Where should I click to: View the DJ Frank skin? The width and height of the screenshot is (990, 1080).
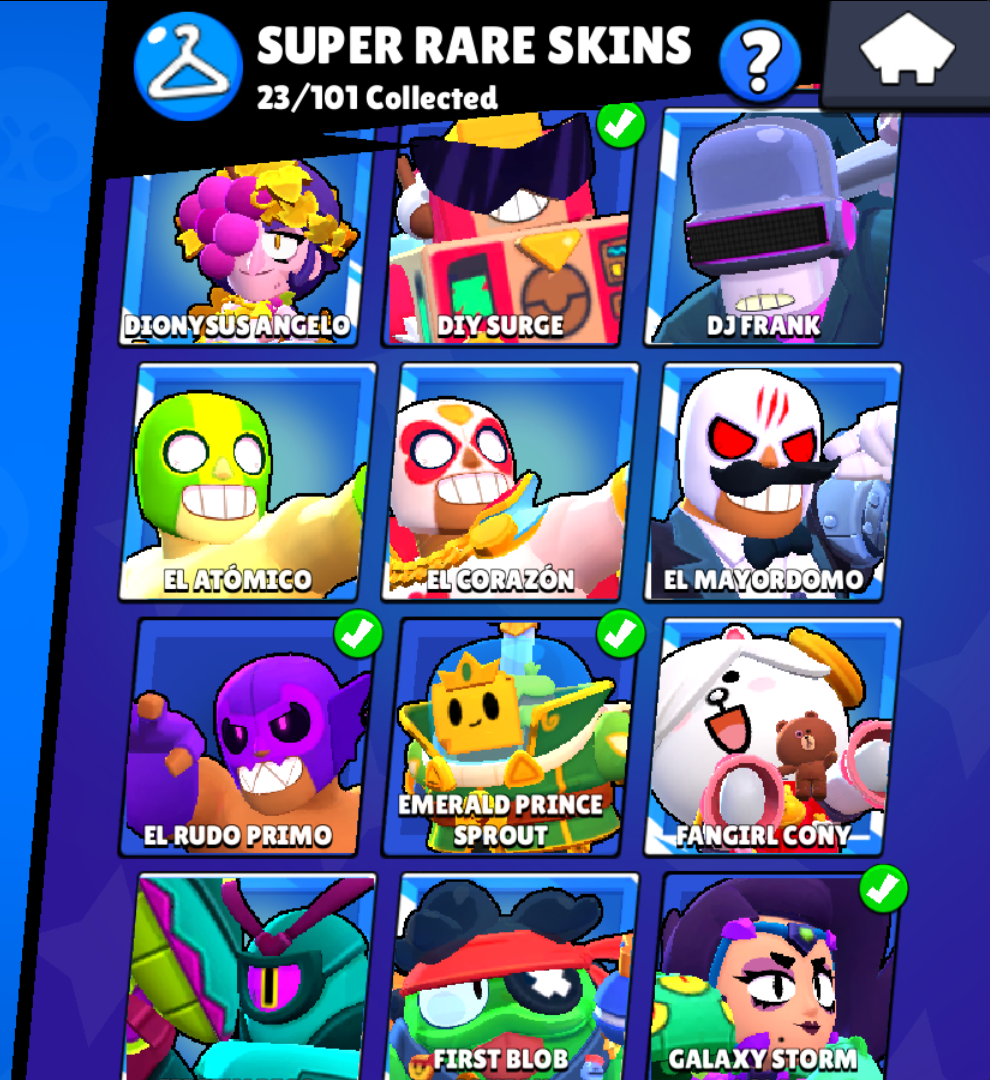771,240
